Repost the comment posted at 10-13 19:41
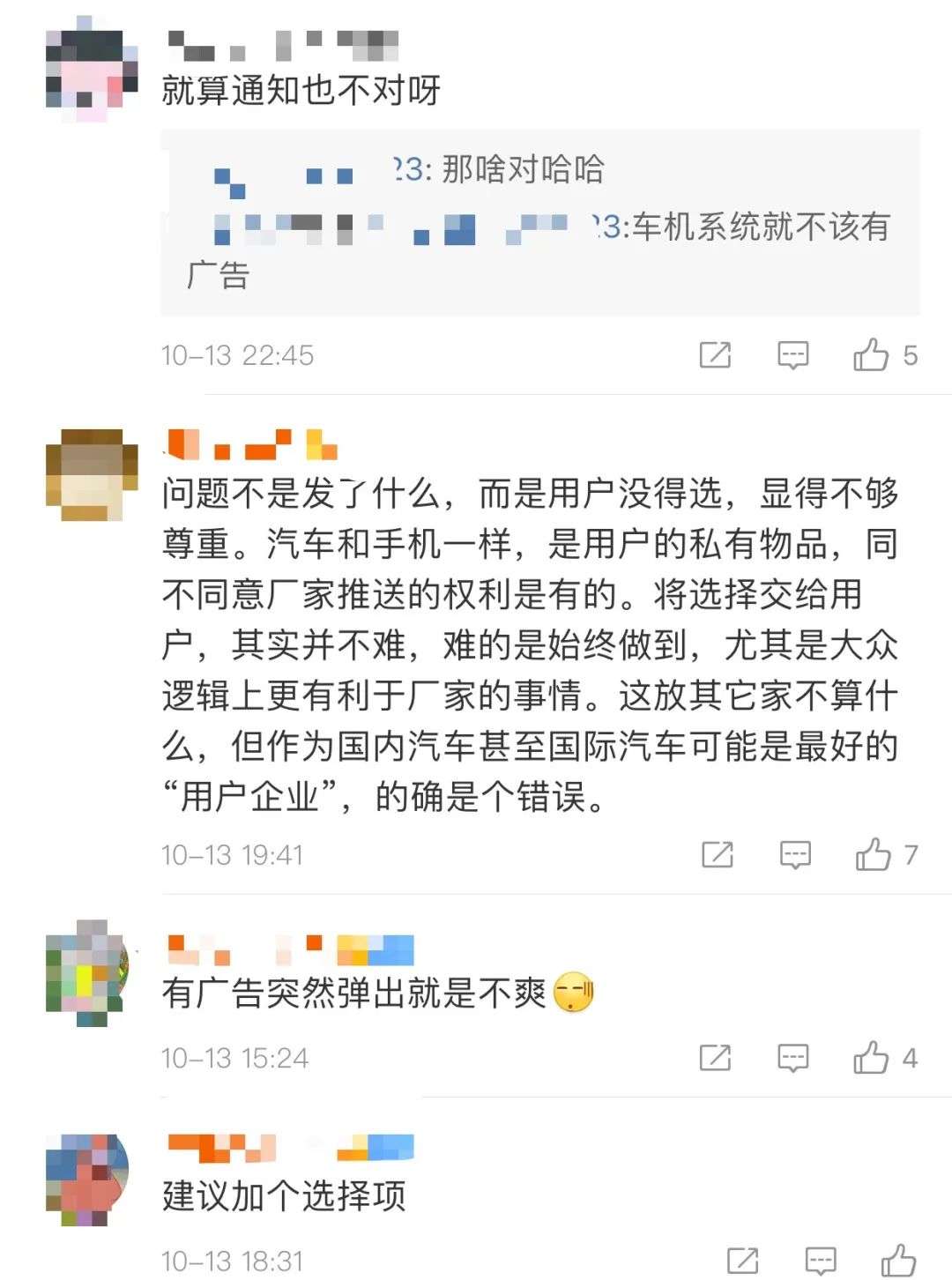This screenshot has height=1280, width=952. tap(717, 854)
